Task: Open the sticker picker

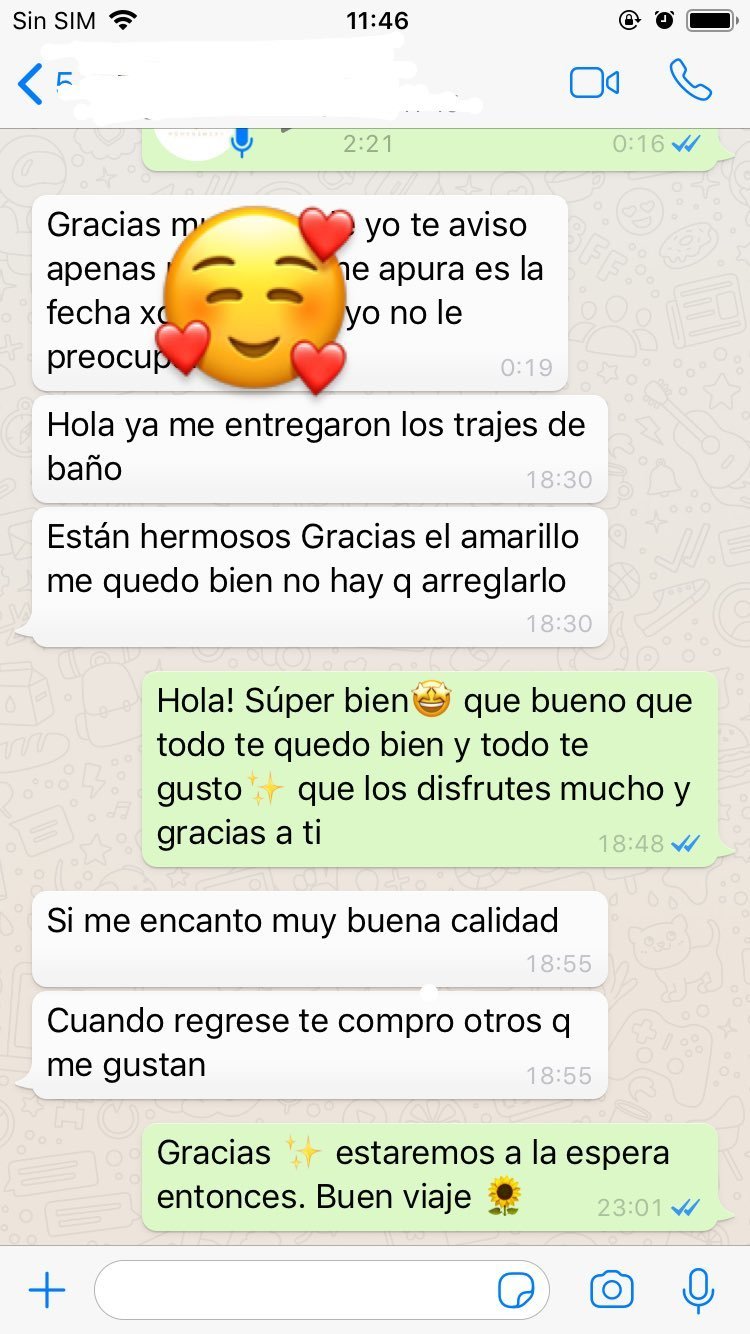Action: tap(516, 1291)
